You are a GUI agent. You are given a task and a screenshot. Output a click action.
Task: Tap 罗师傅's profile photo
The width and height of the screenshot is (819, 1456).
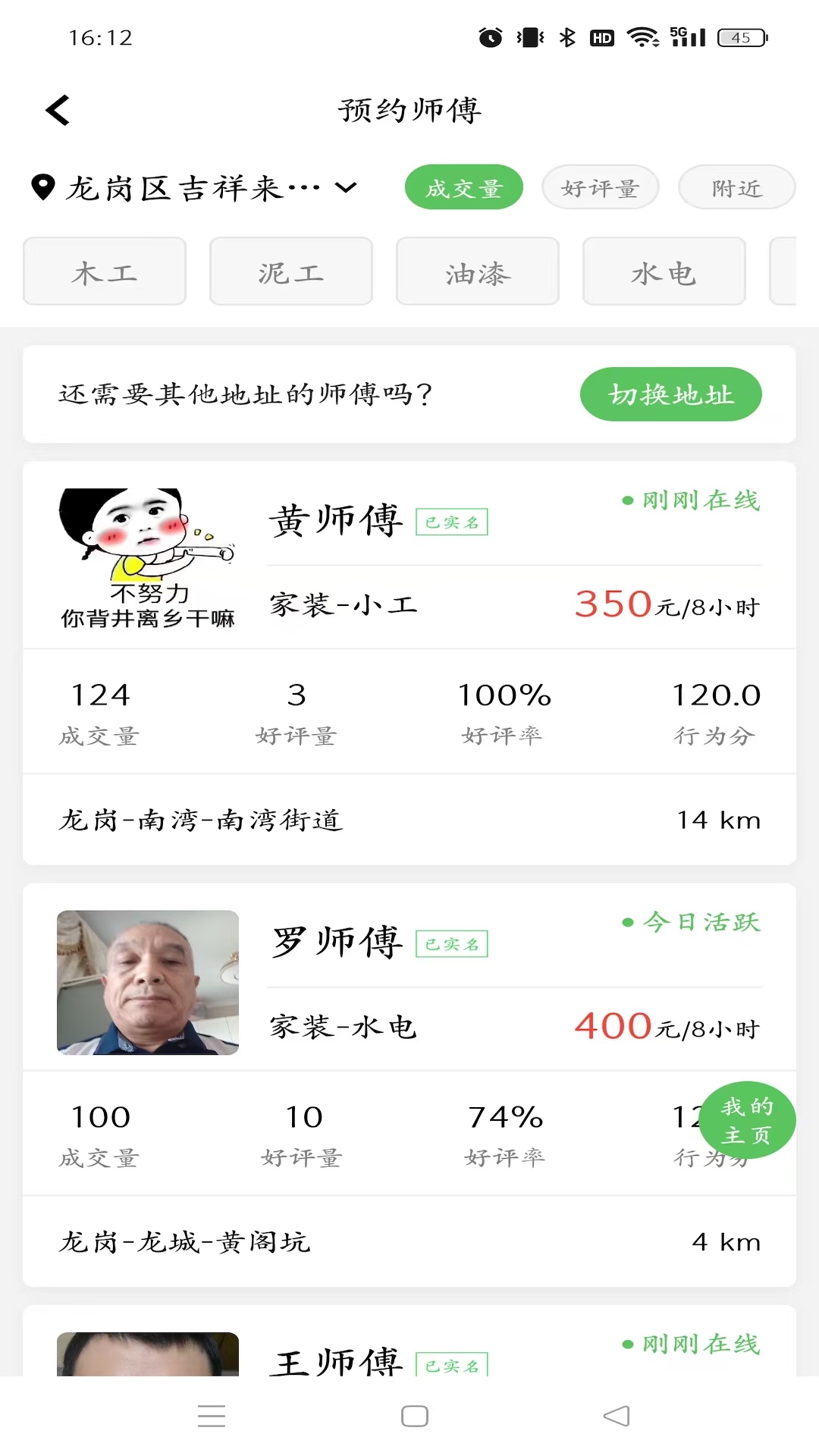click(x=148, y=984)
